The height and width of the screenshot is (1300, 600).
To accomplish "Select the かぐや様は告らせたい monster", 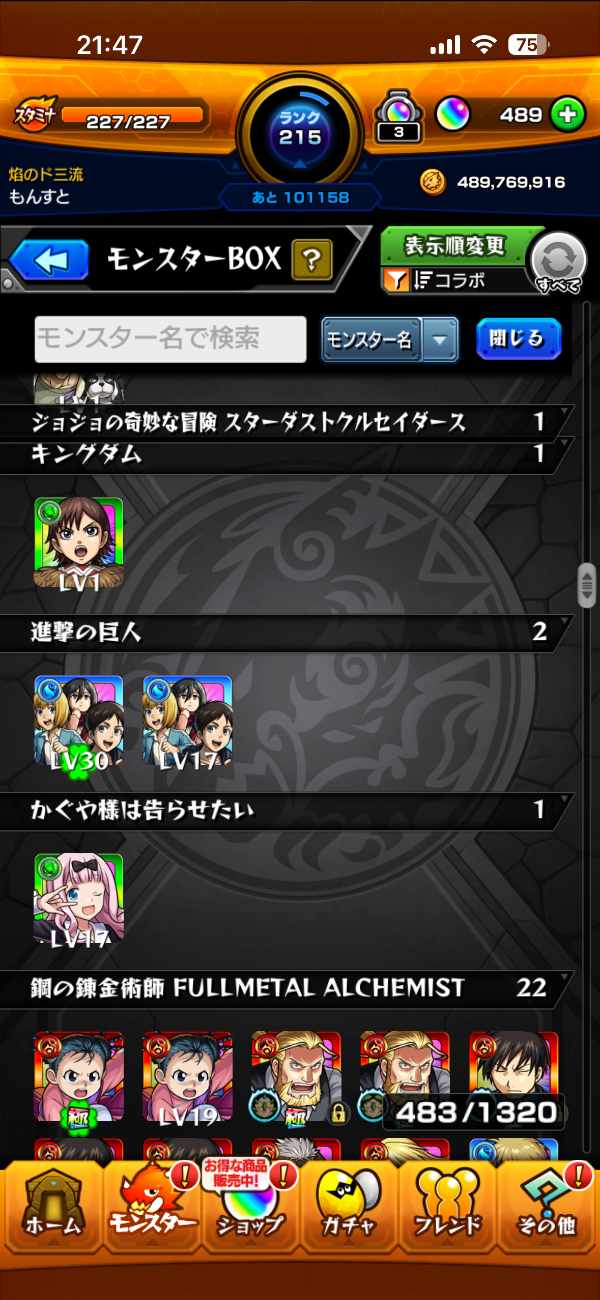I will pos(78,899).
